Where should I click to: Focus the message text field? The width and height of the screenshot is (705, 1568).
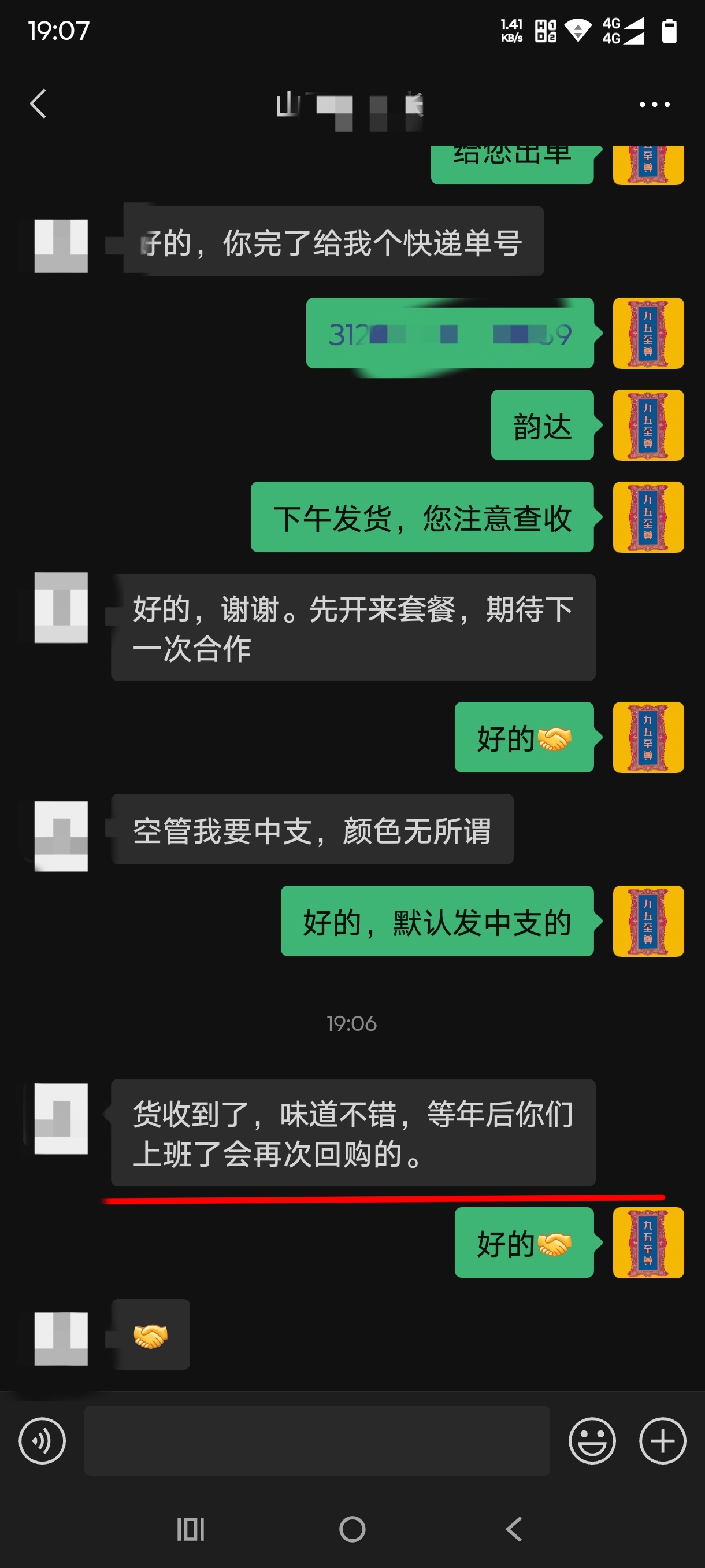click(316, 1440)
